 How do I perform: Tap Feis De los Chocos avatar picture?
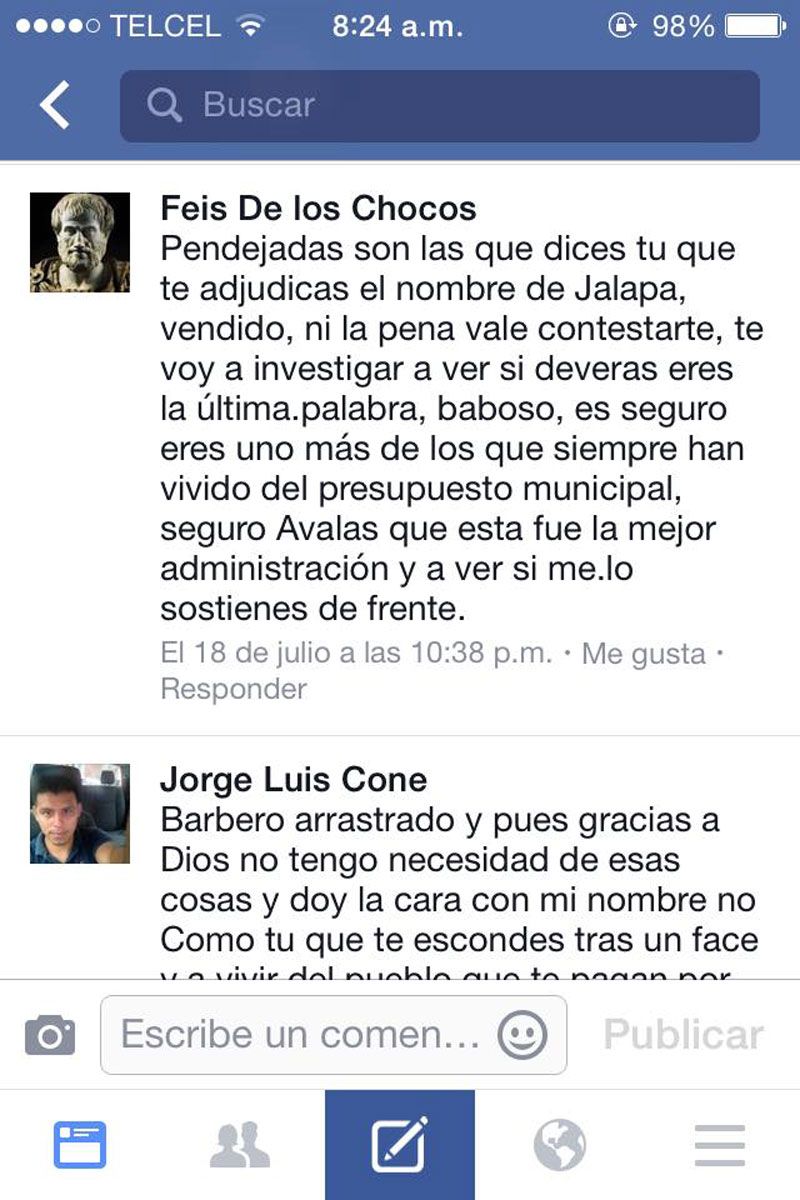coord(80,242)
